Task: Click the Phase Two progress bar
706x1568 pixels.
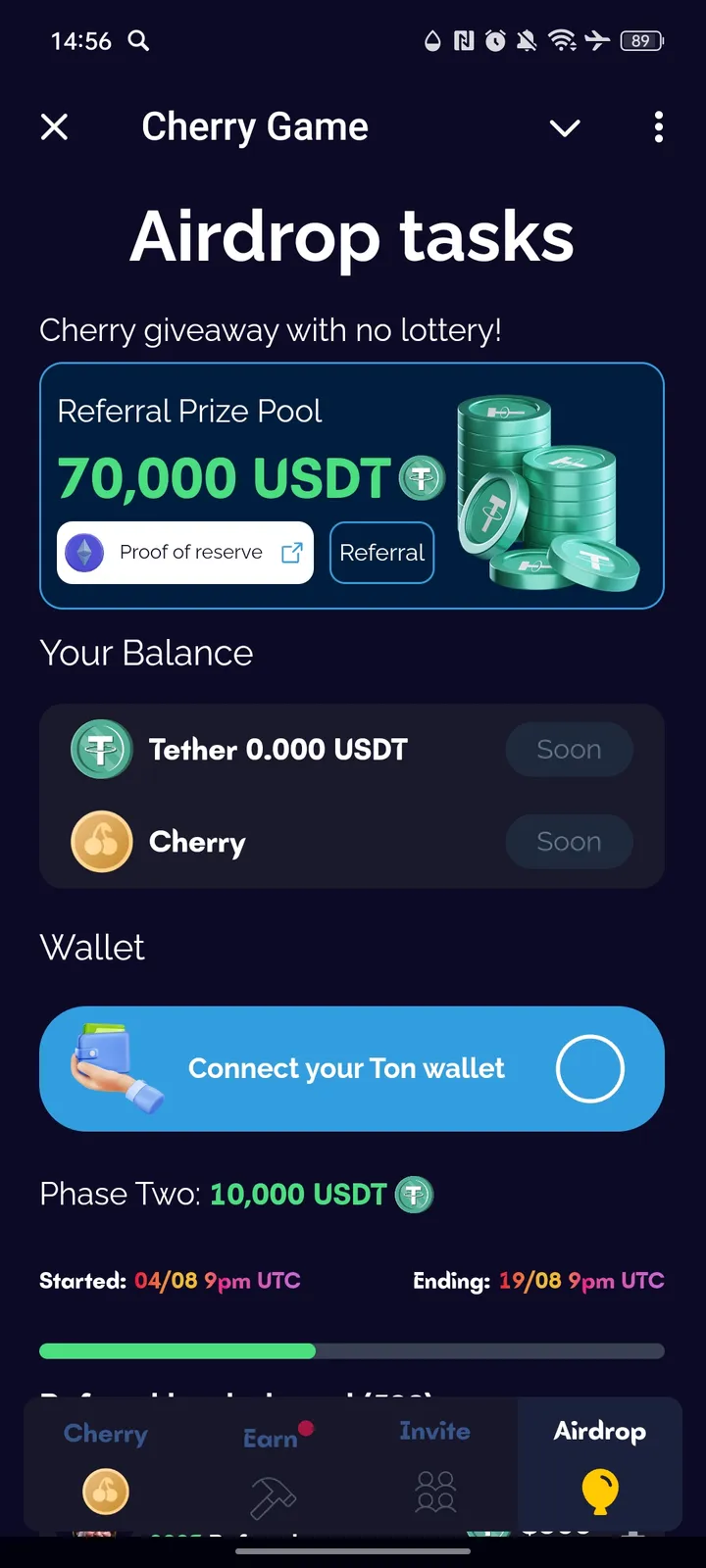Action: tap(353, 1350)
